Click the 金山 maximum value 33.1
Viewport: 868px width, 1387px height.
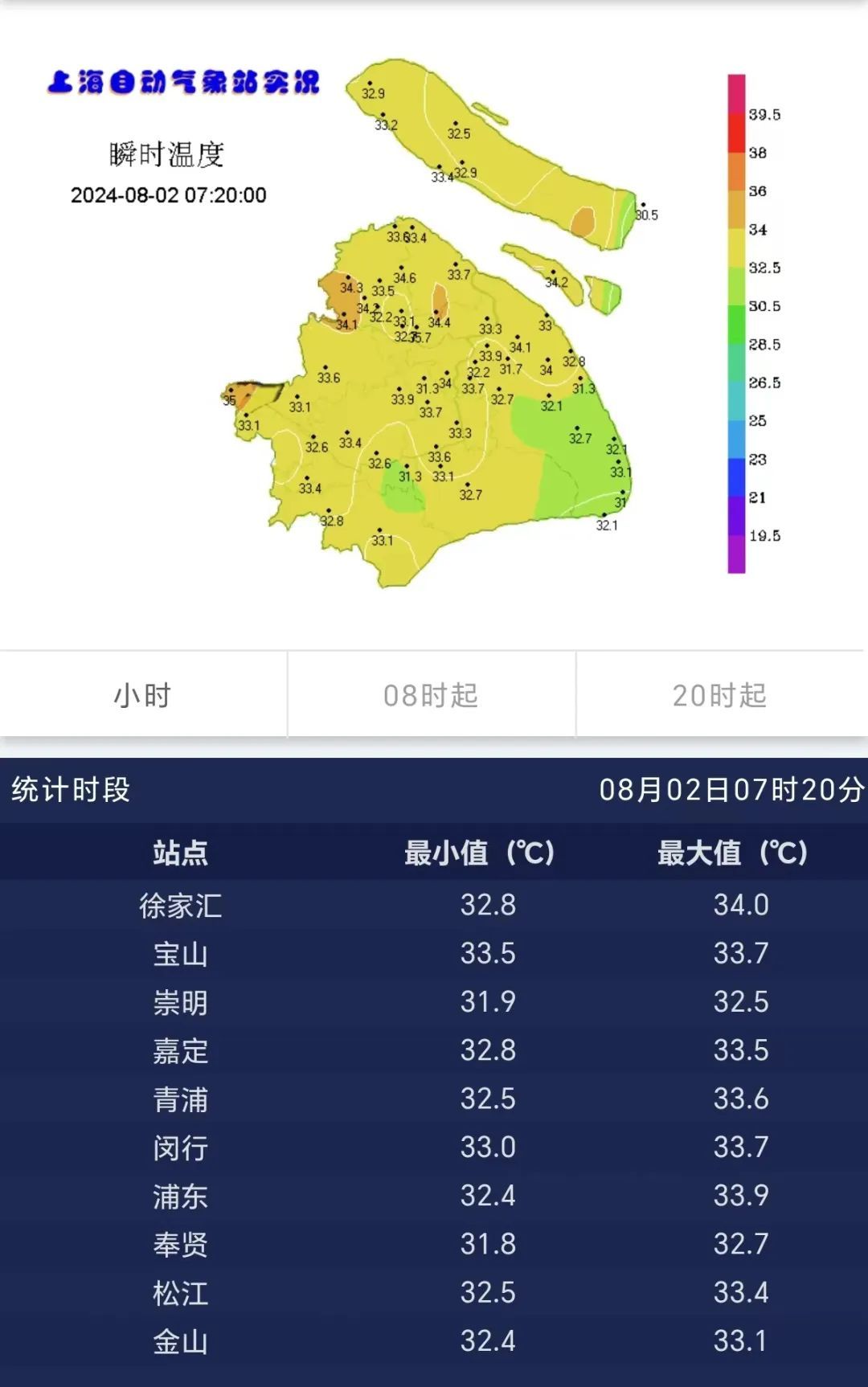pos(739,1342)
